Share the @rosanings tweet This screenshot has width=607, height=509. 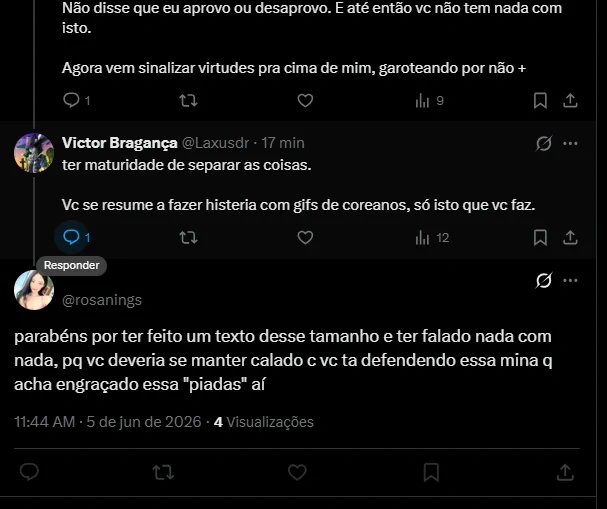(x=565, y=472)
